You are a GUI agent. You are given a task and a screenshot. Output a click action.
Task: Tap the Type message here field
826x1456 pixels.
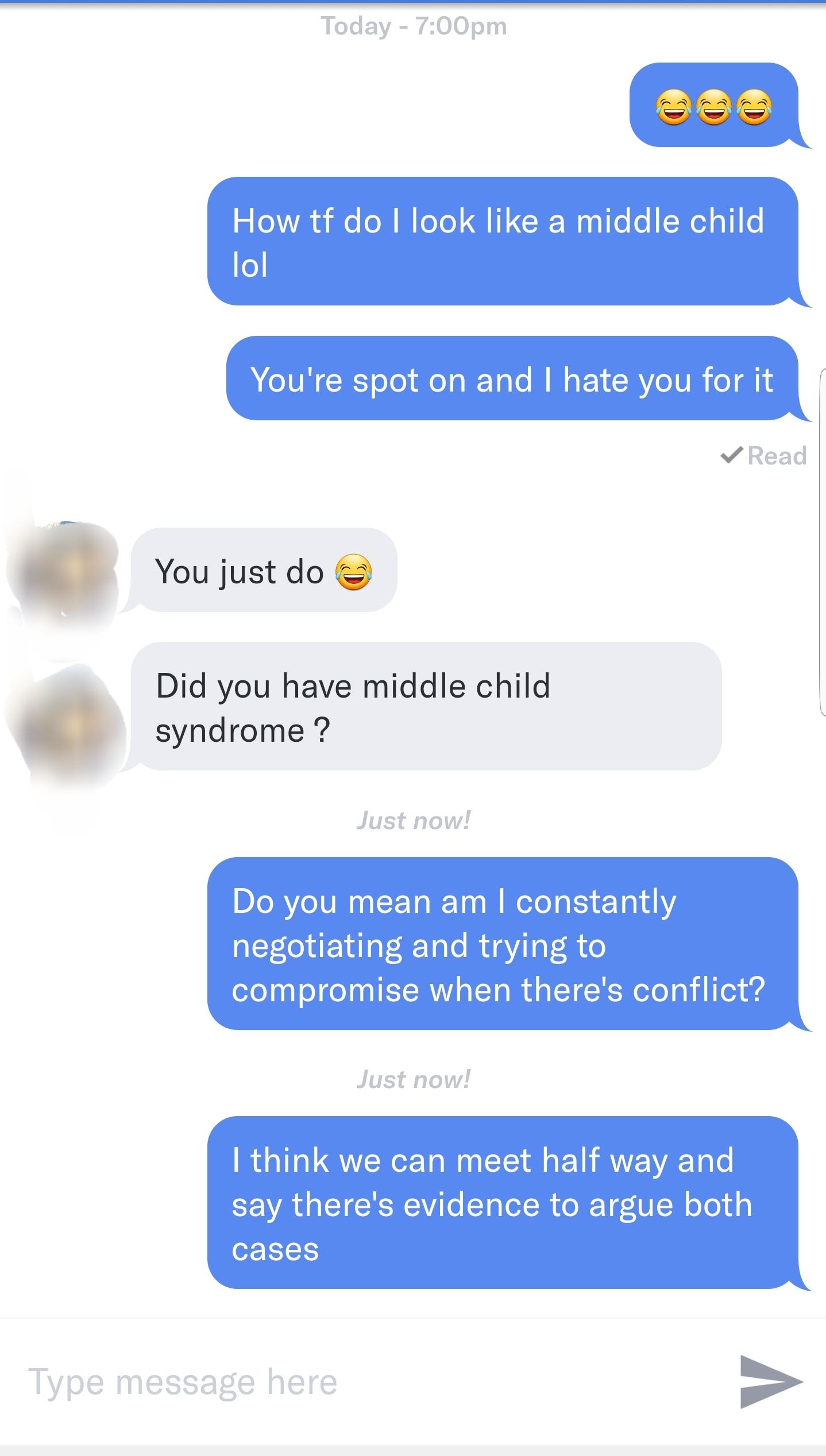[368, 1381]
